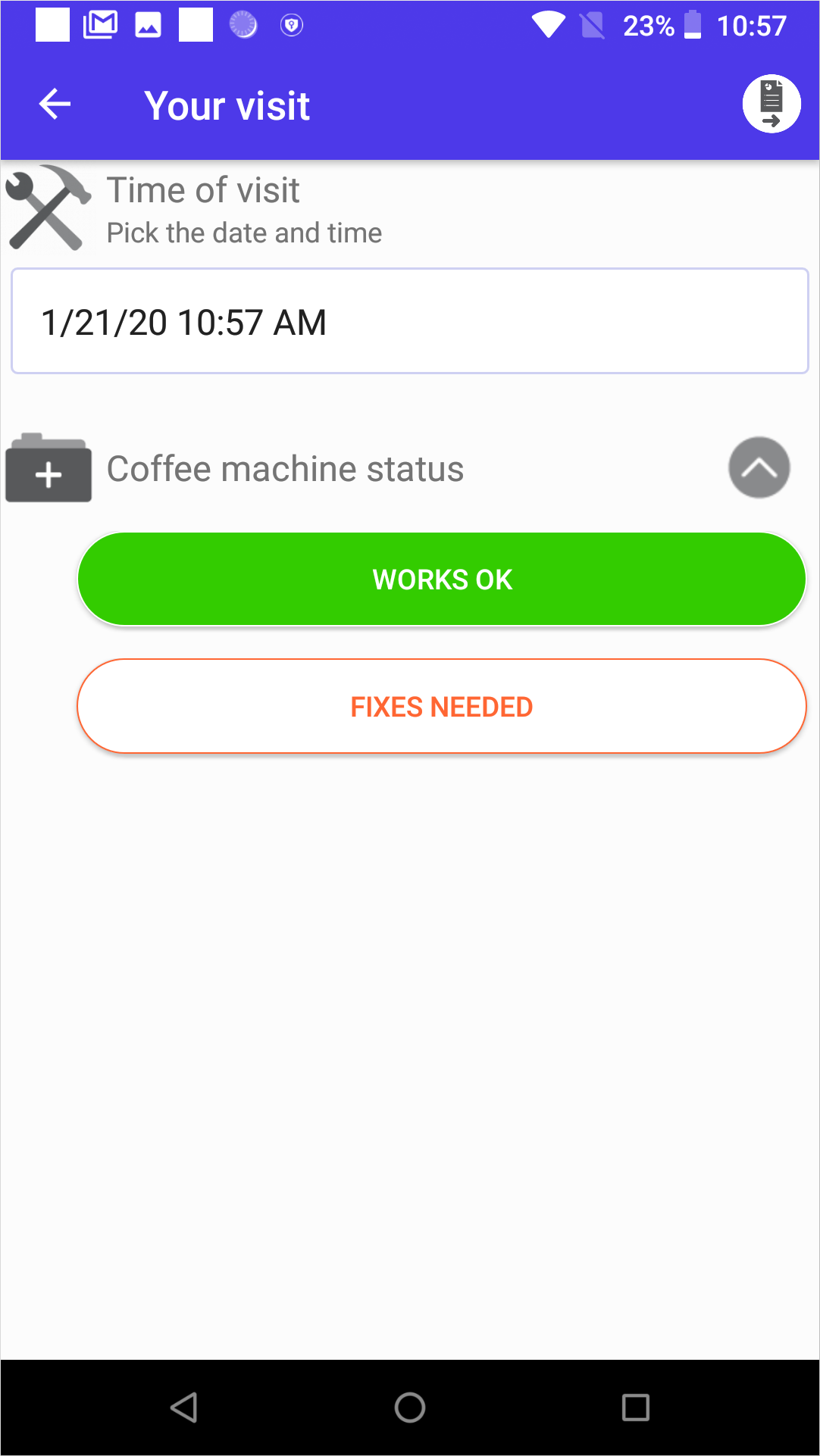Screen dimensions: 820x1456
Task: Tap the system home button
Action: click(x=410, y=1408)
